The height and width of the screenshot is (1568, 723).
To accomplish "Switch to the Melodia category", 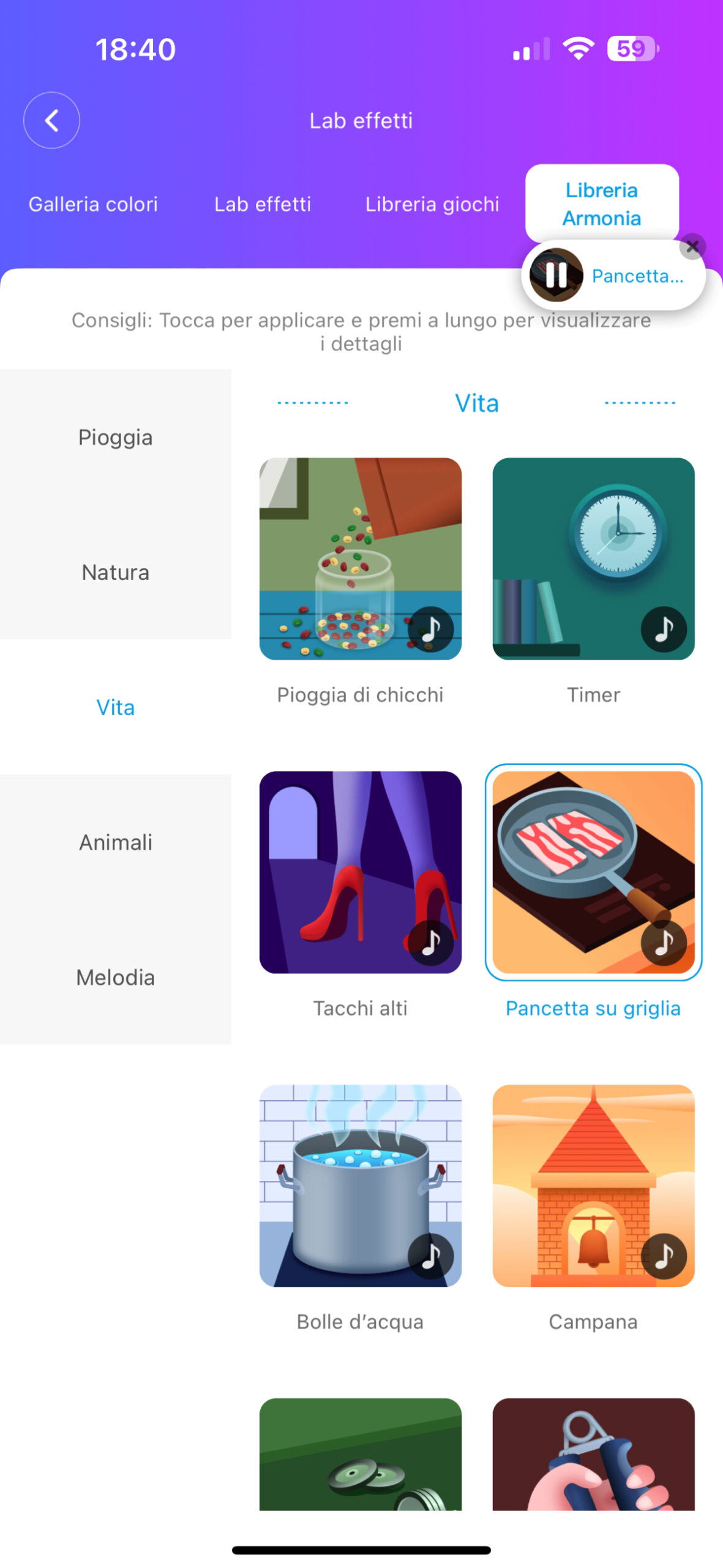I will pyautogui.click(x=115, y=977).
